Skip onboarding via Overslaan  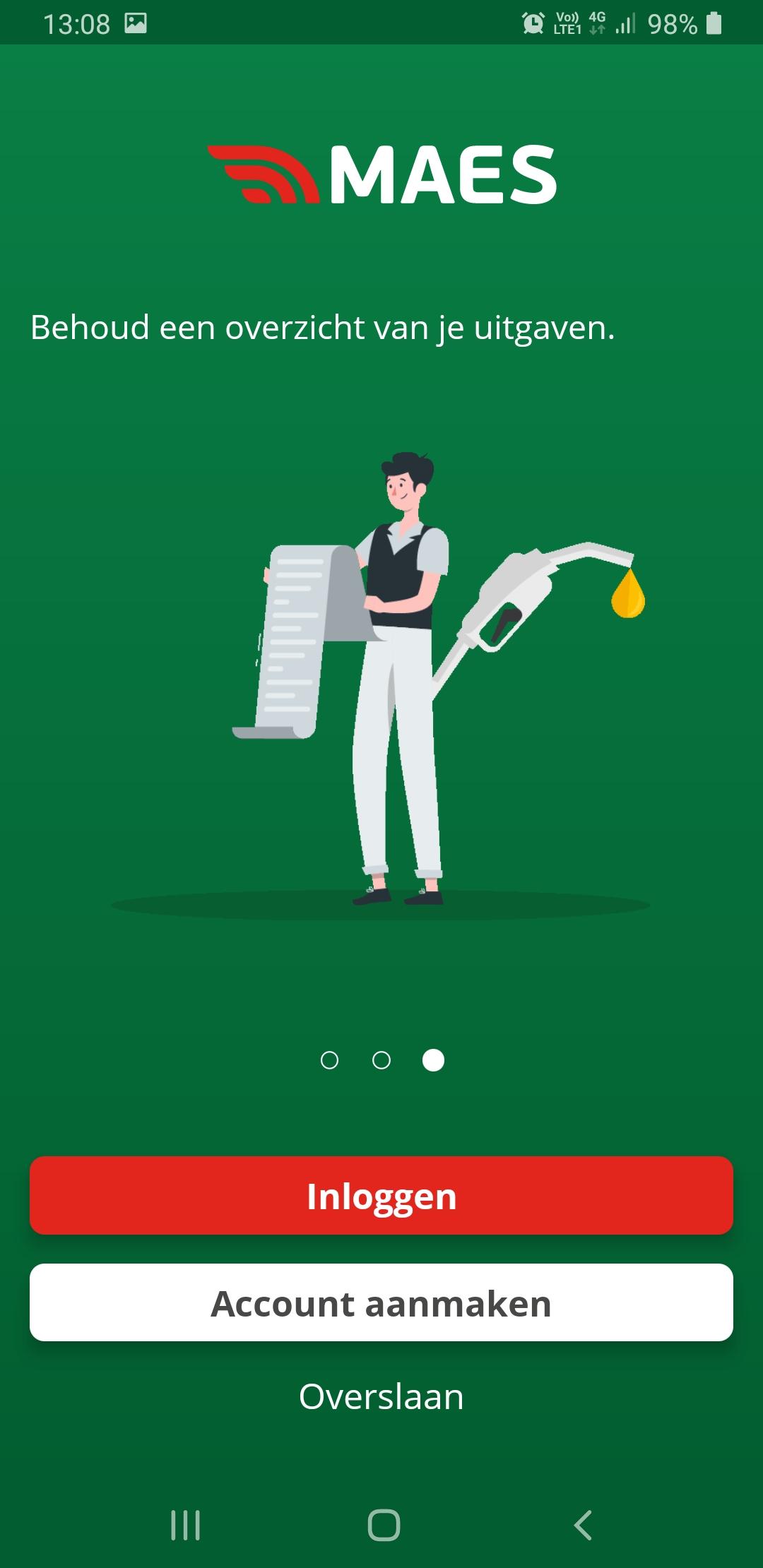tap(381, 1396)
